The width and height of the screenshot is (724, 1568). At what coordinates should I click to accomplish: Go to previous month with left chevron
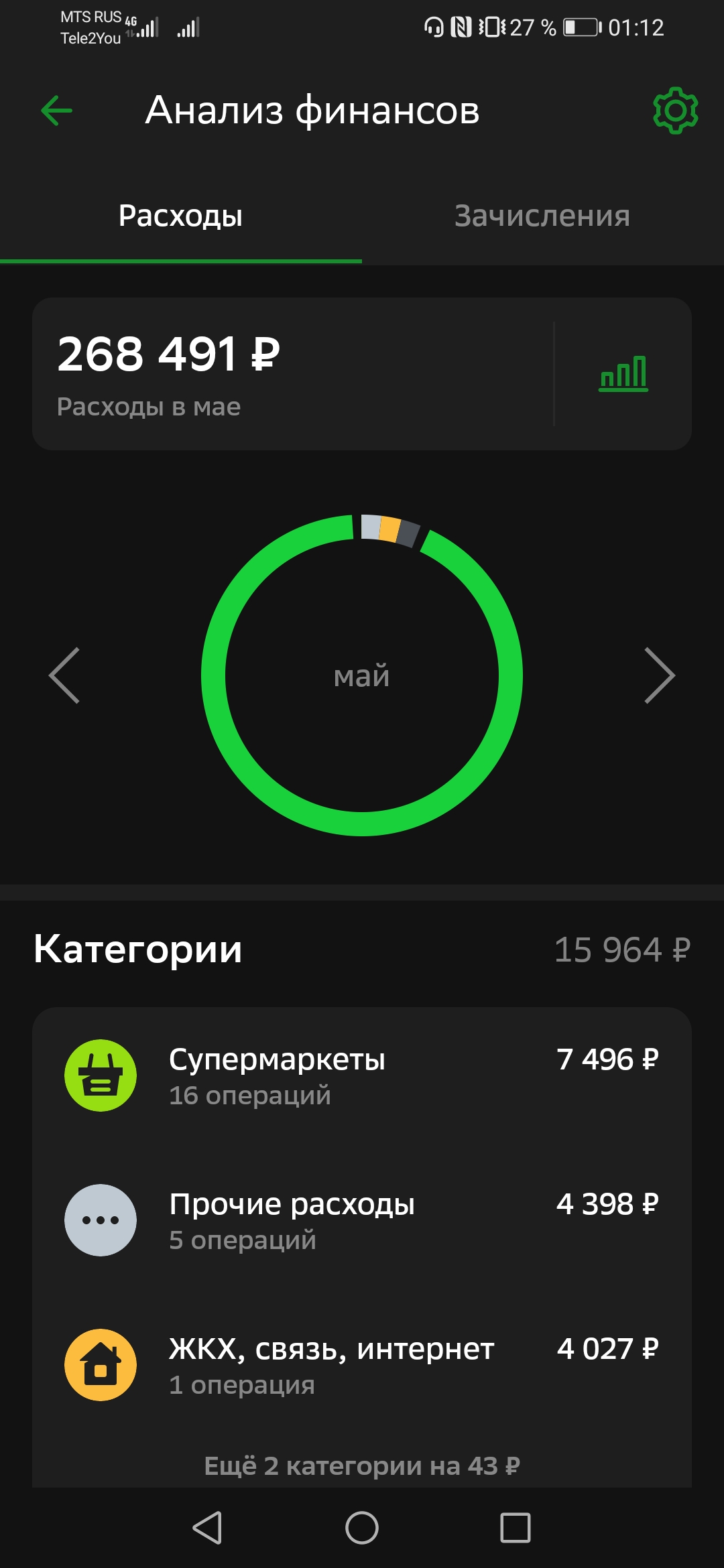coord(65,675)
